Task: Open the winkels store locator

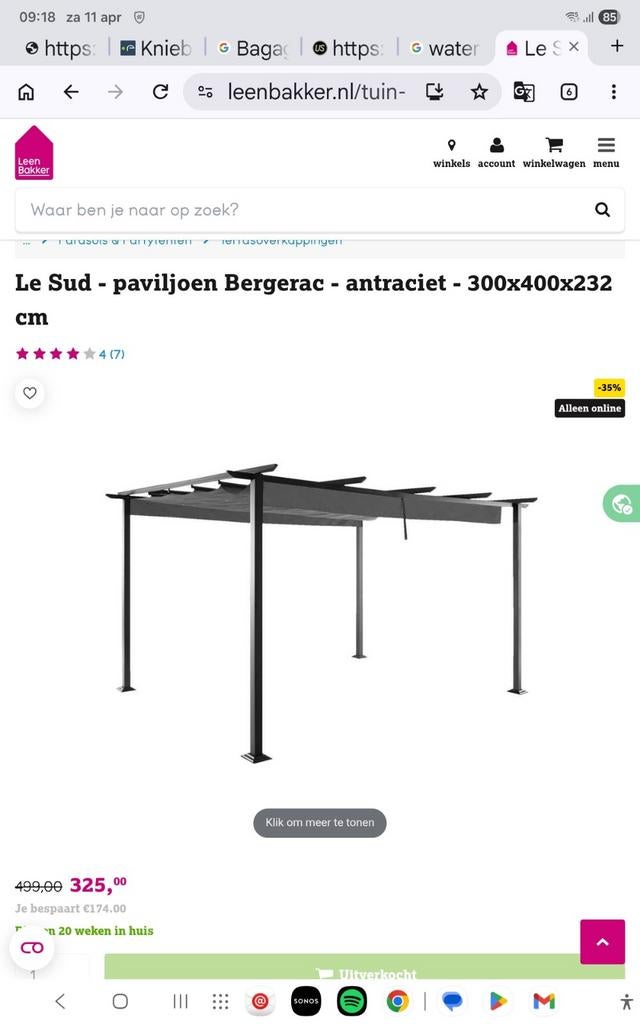Action: tap(451, 153)
